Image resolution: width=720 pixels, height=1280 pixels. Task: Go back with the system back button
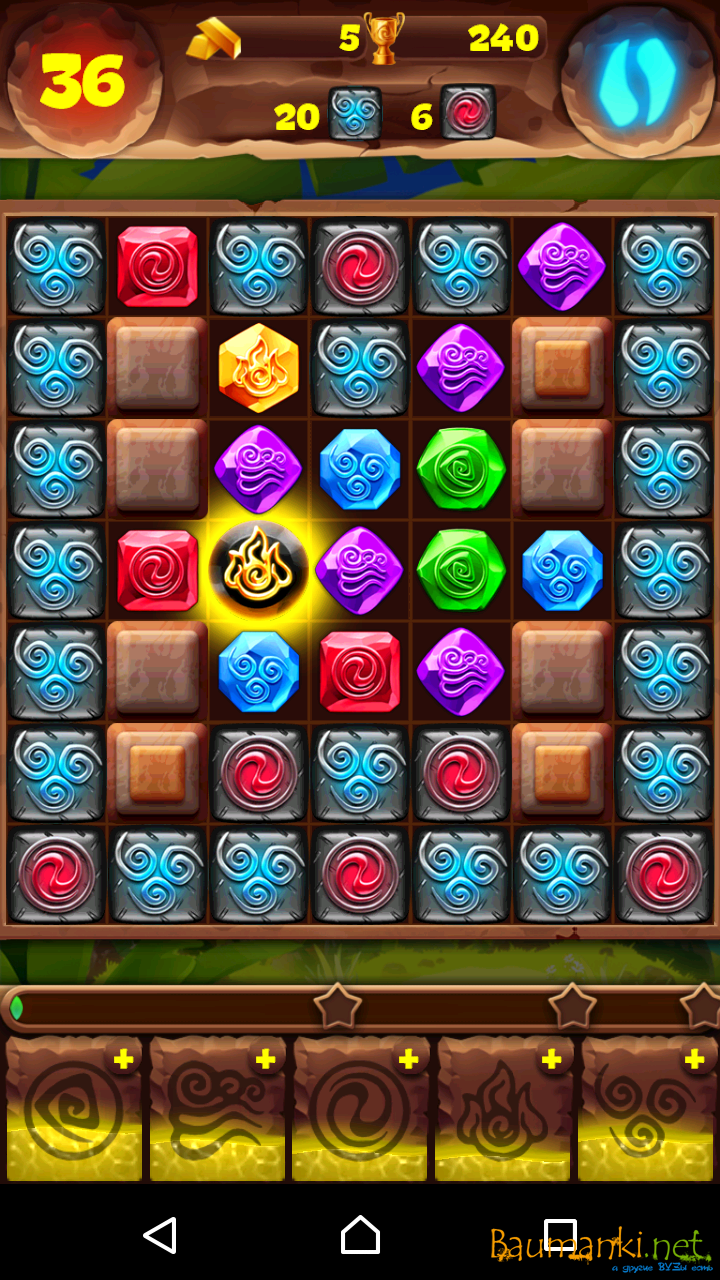160,1236
